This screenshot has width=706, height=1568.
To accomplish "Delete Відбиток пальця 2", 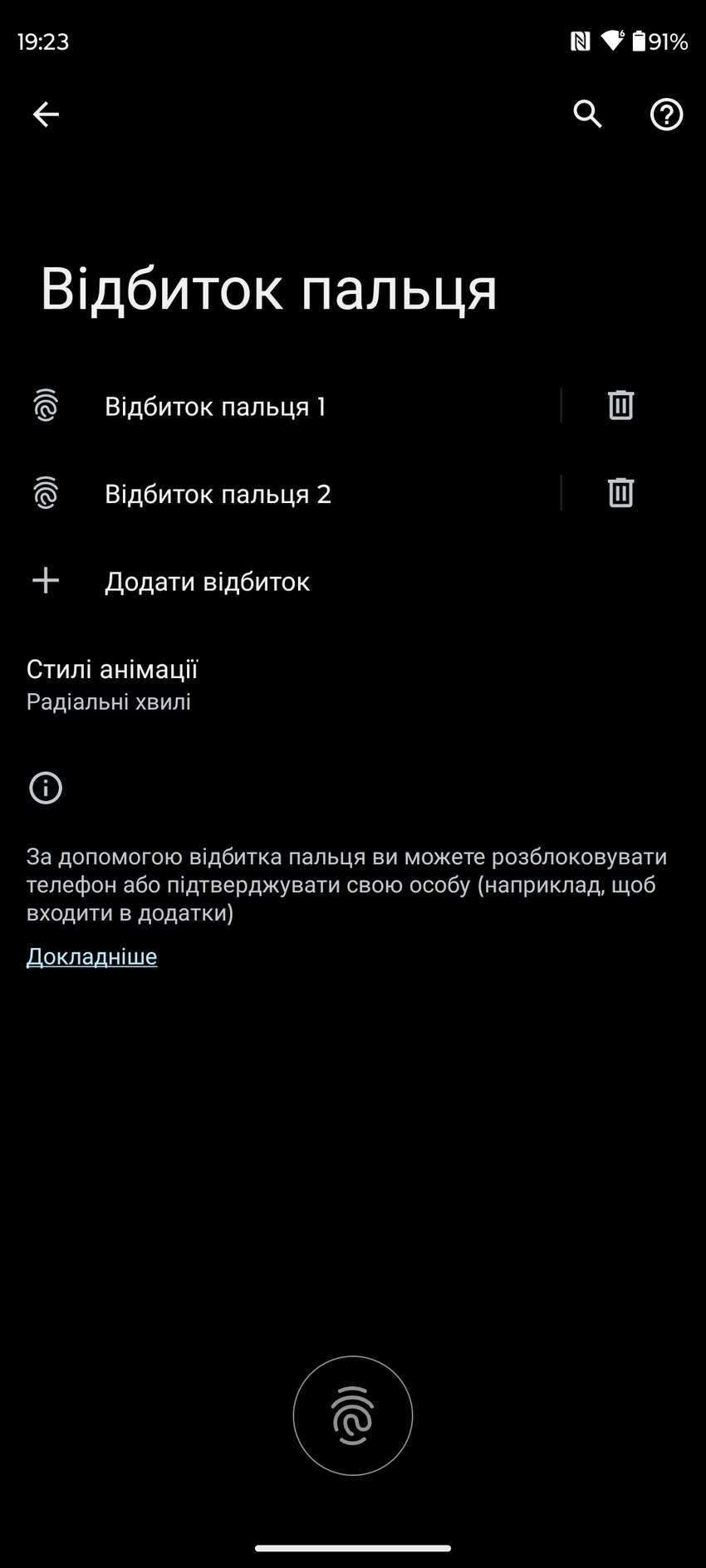I will pyautogui.click(x=620, y=493).
